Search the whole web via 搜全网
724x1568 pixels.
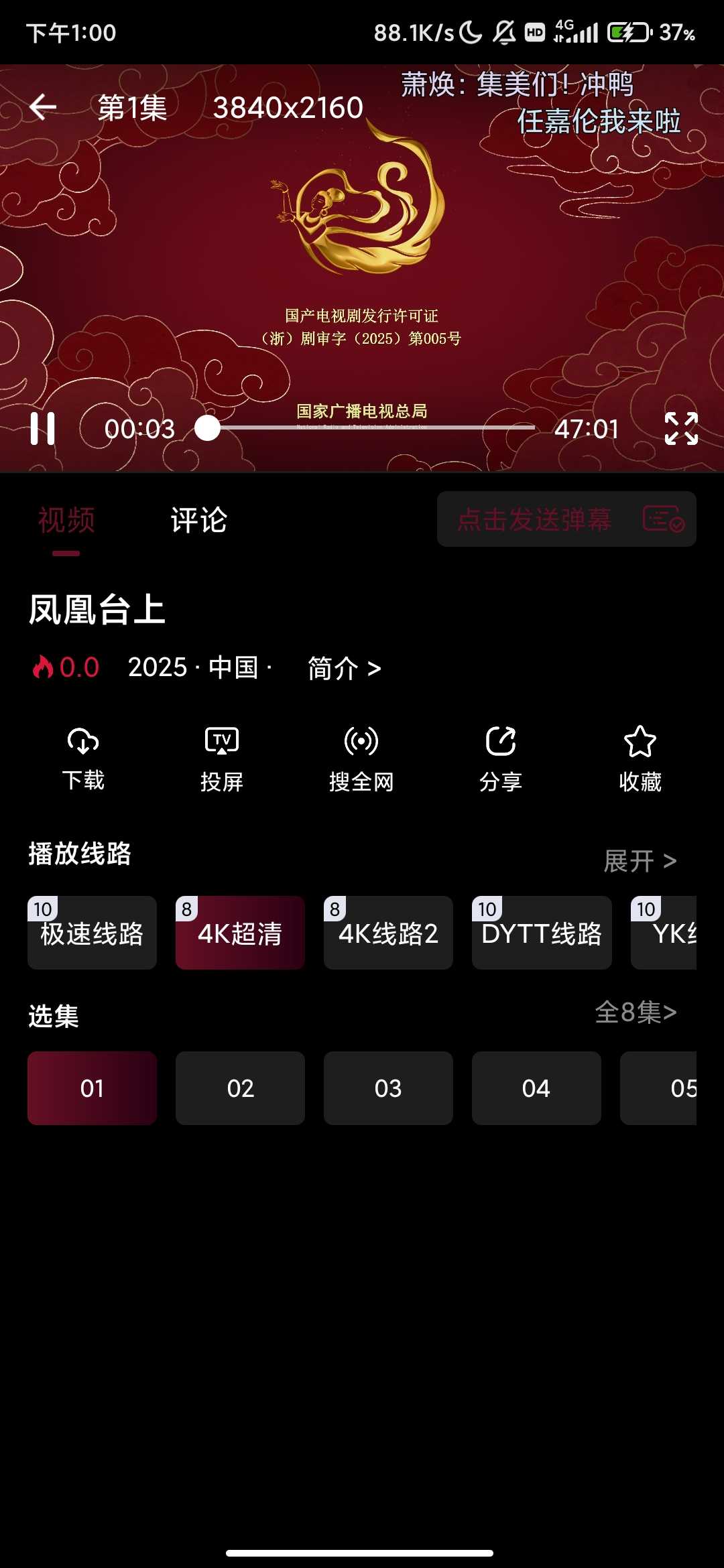361,757
